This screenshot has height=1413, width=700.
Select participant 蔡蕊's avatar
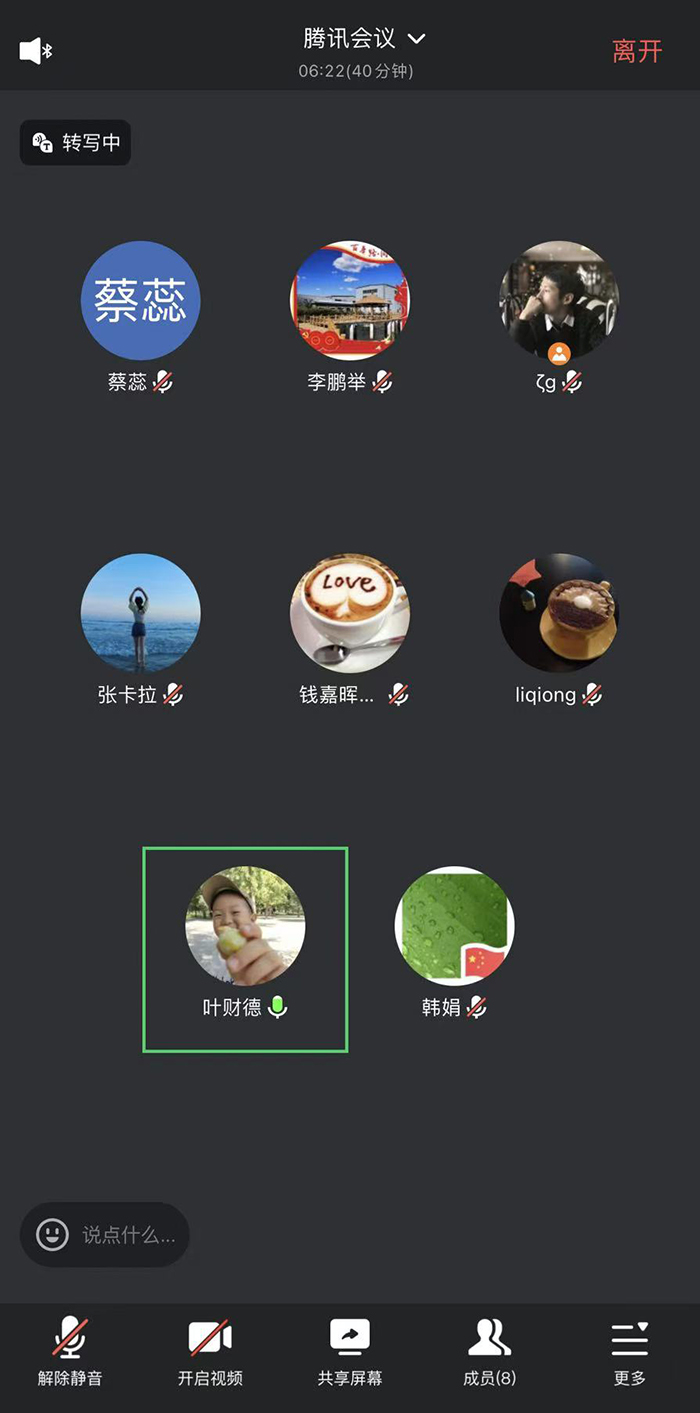[141, 300]
